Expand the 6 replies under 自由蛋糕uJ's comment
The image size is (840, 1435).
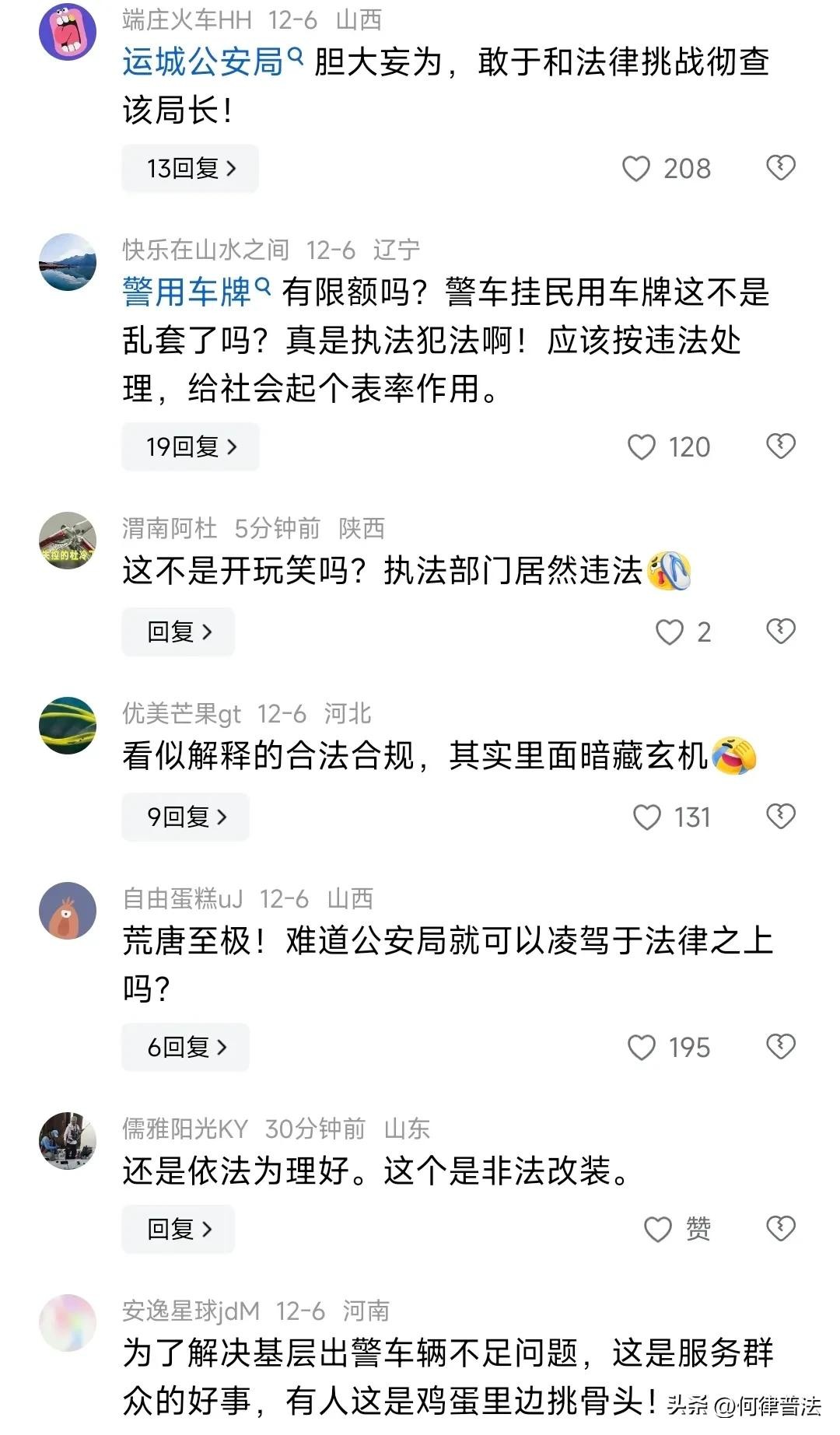185,1047
